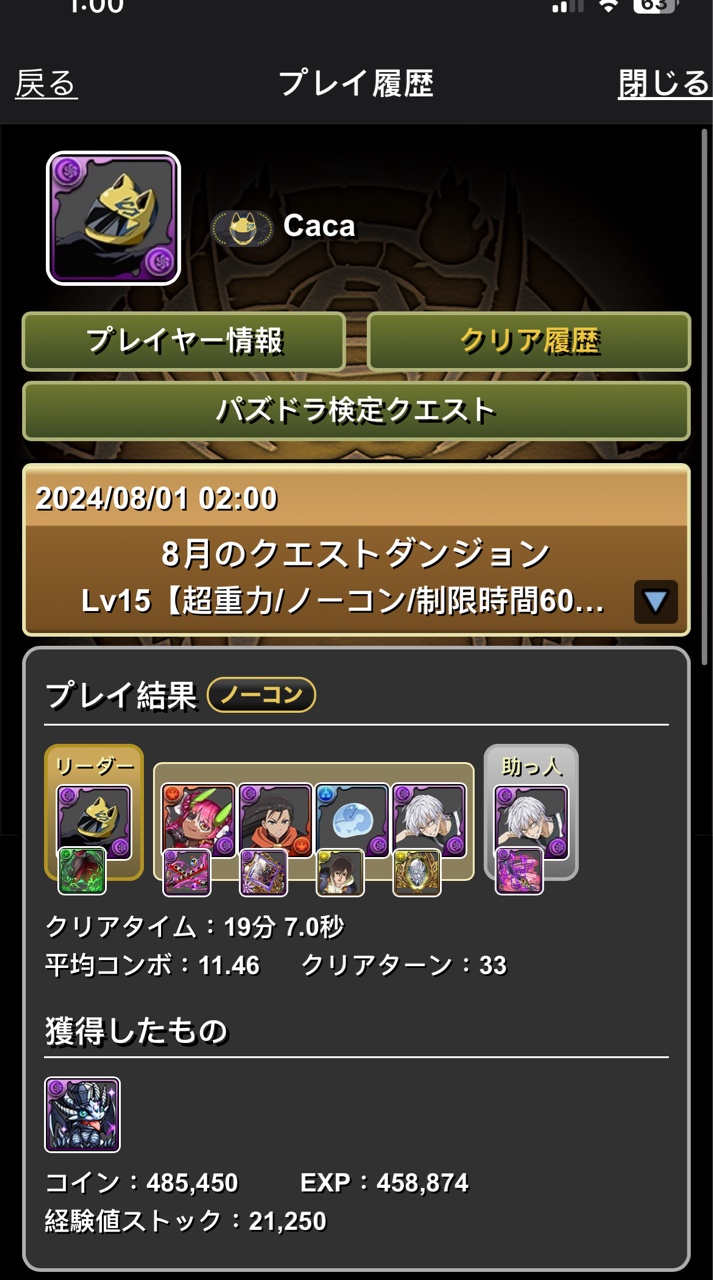713x1280 pixels.
Task: Go back with the 戻る link
Action: (46, 84)
